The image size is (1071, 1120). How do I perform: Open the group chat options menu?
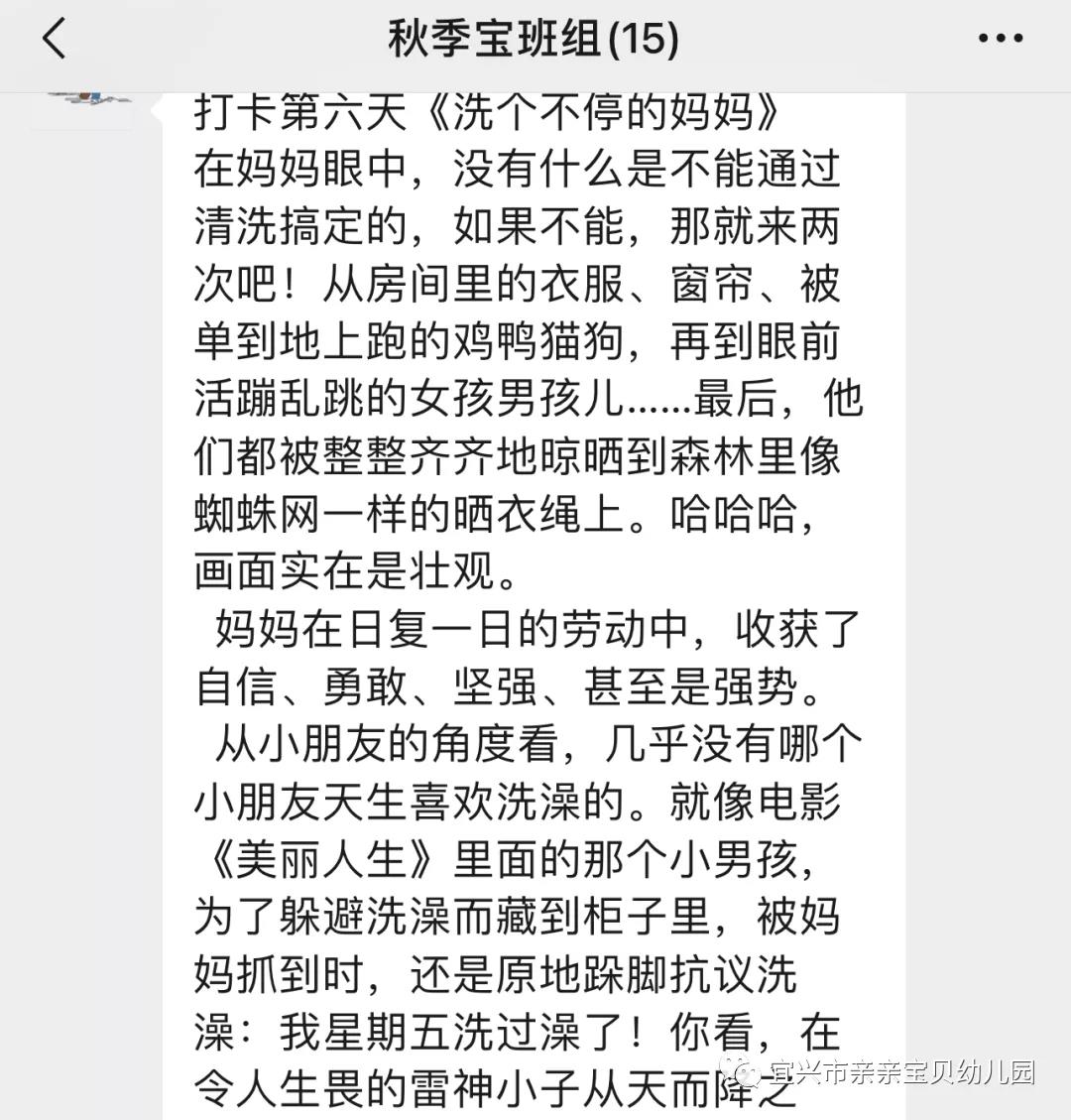click(x=1000, y=40)
